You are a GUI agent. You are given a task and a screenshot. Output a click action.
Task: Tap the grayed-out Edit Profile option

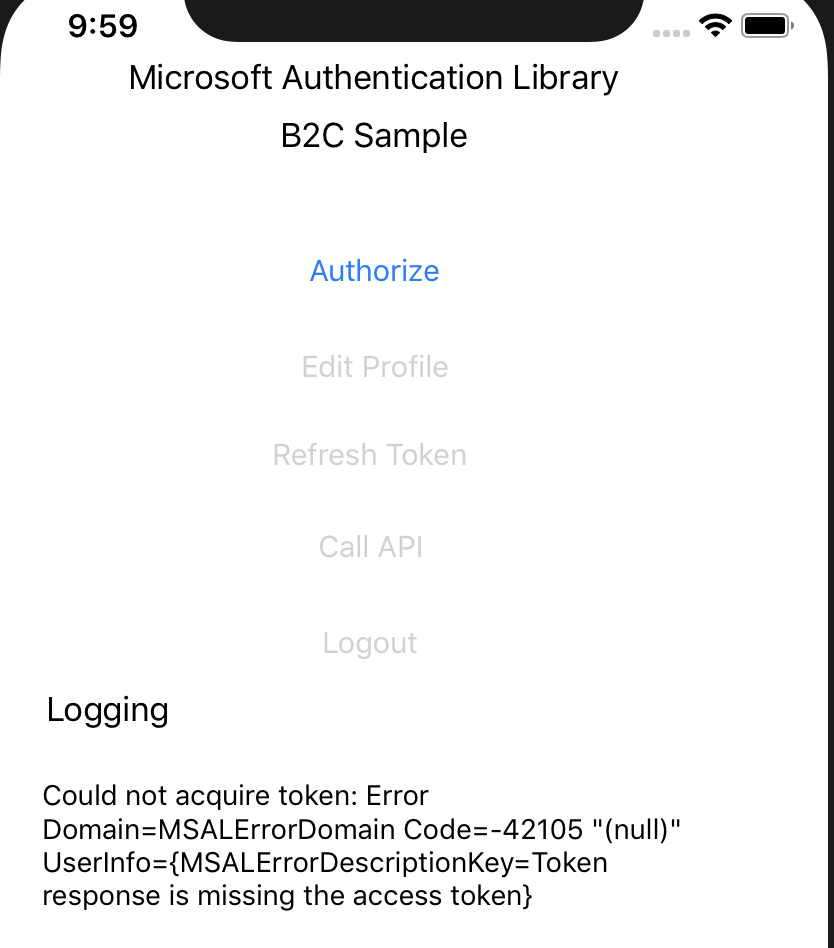tap(374, 367)
